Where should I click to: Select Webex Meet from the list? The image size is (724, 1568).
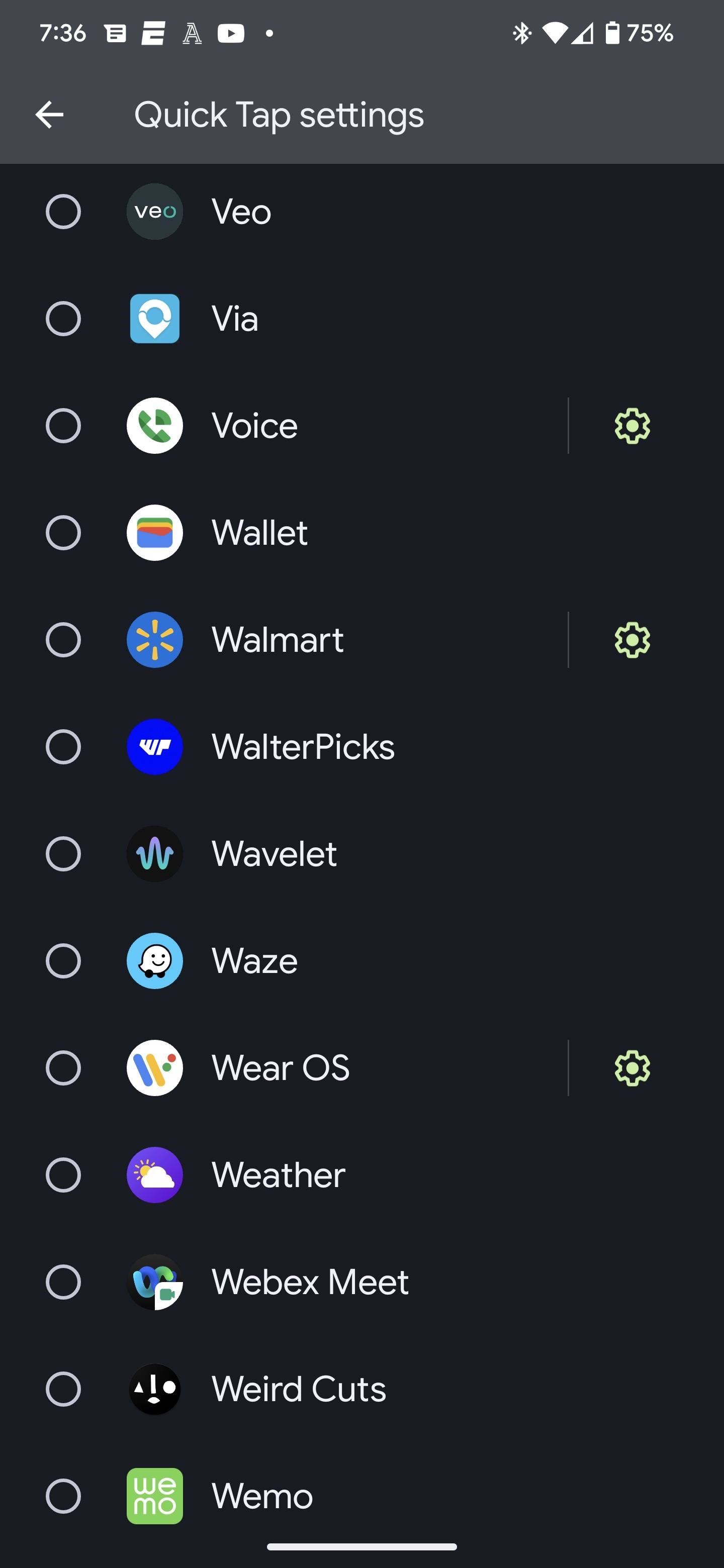pyautogui.click(x=361, y=1282)
